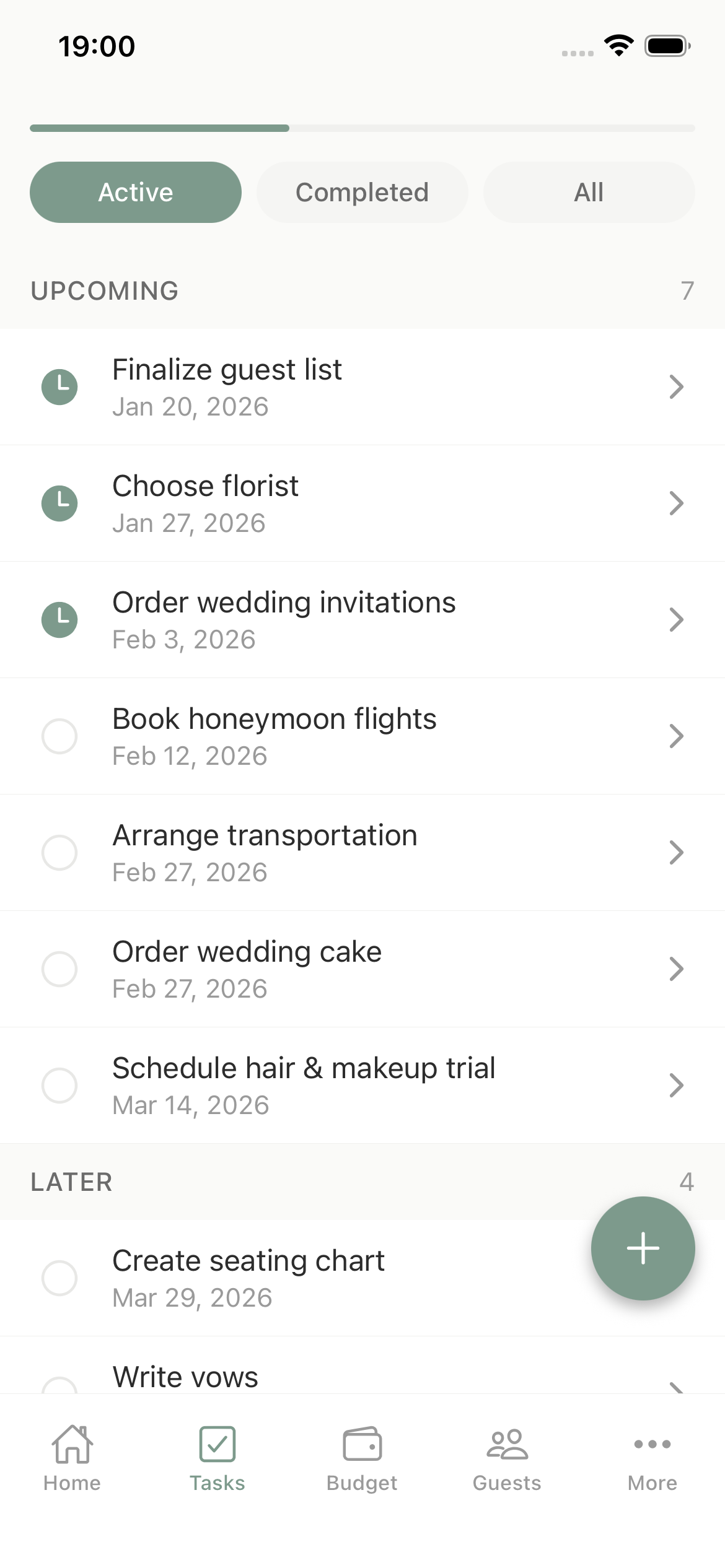
Task: Expand details for Order wedding invitations
Action: pos(677,619)
